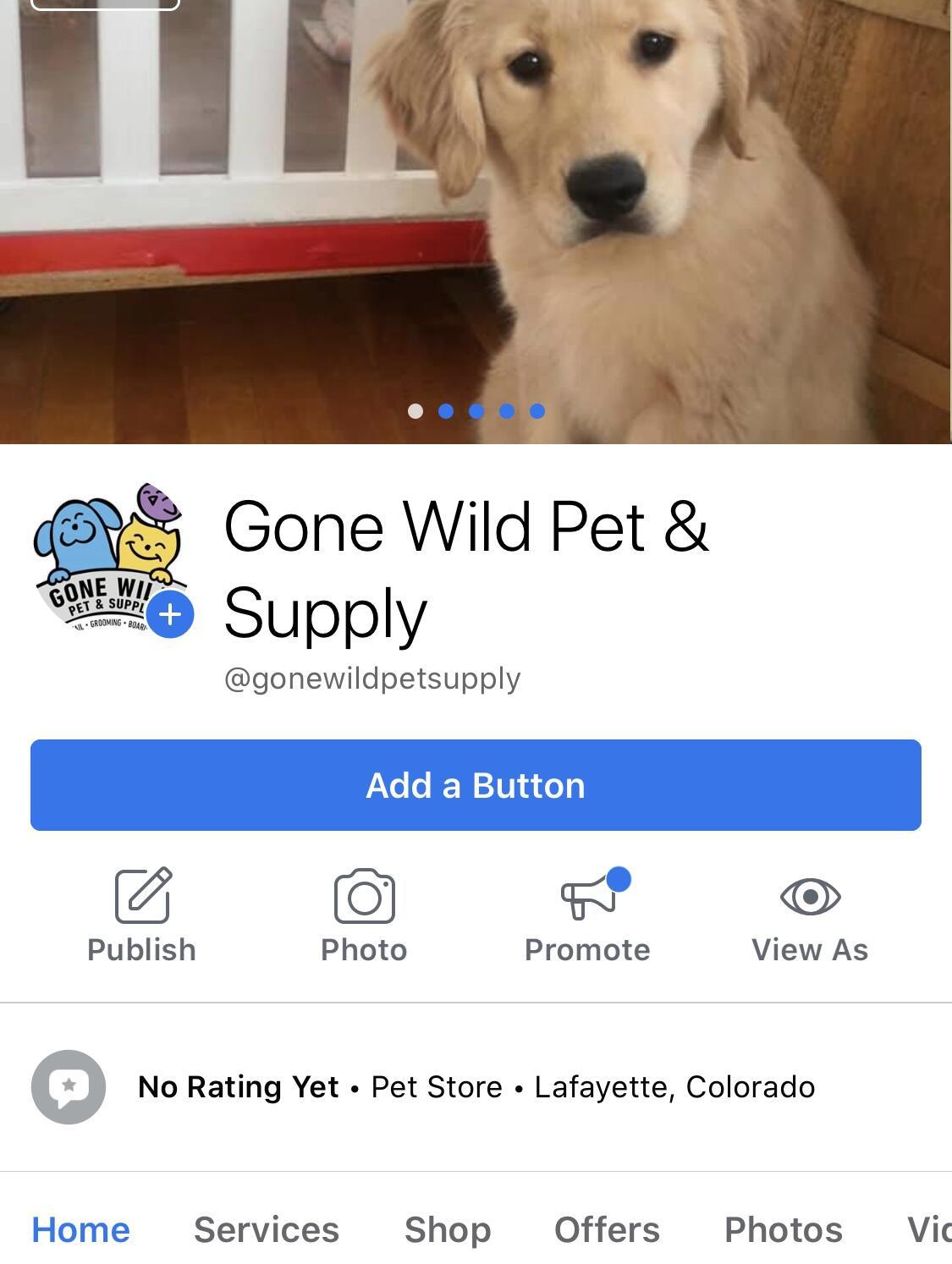Switch to the Services tab

[x=266, y=1229]
